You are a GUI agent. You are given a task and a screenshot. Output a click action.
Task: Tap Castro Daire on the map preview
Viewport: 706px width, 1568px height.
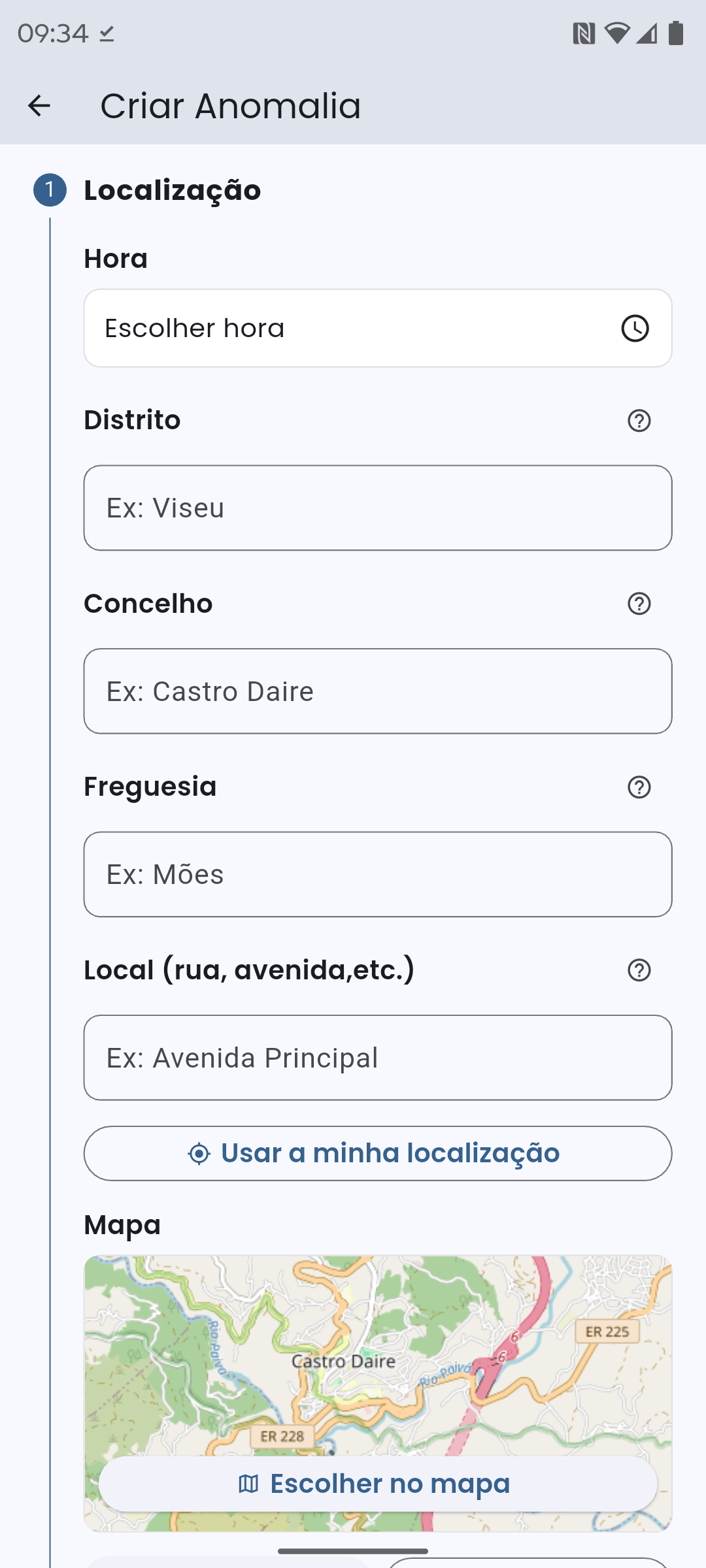click(343, 1361)
